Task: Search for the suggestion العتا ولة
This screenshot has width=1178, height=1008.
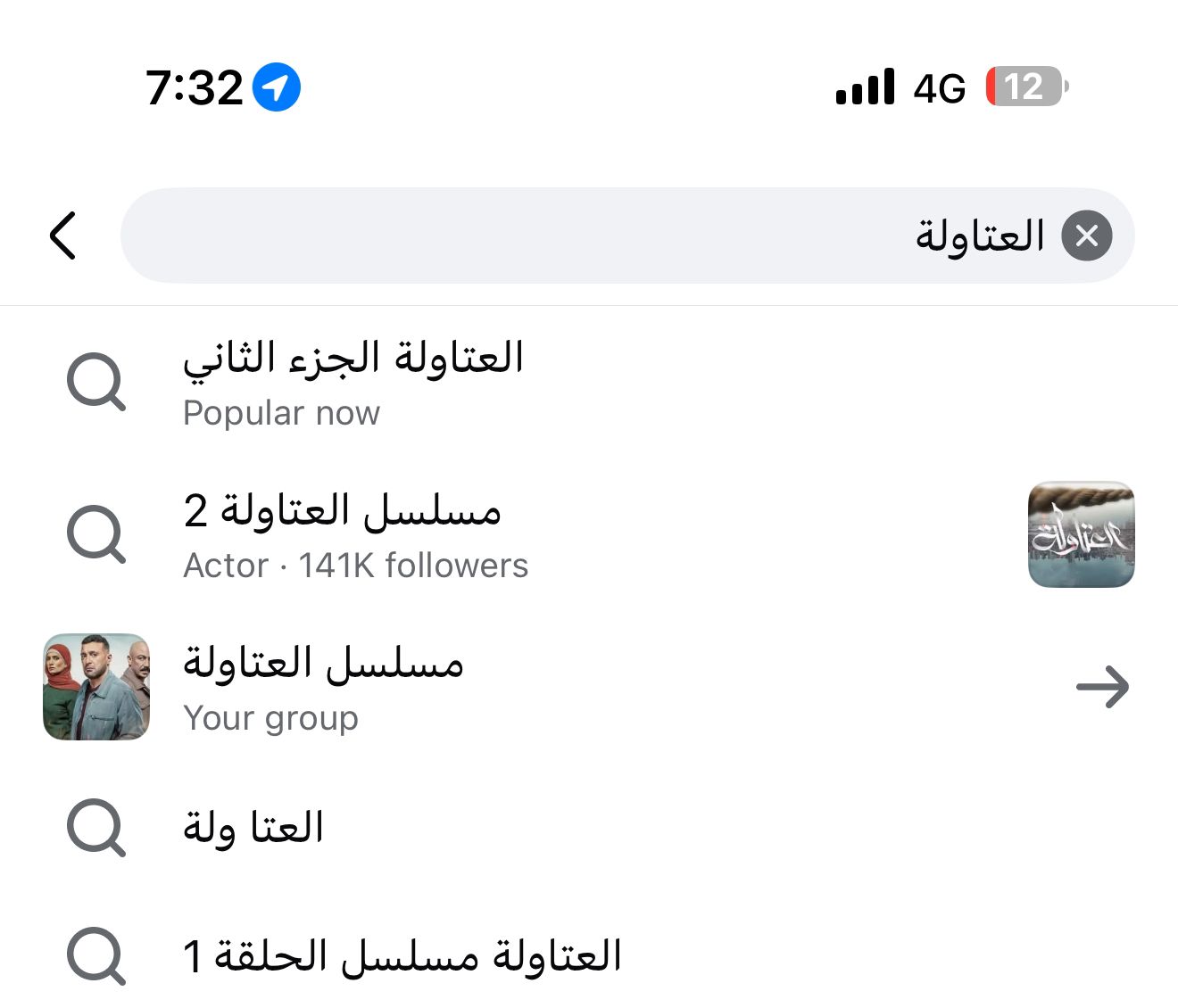Action: click(253, 828)
